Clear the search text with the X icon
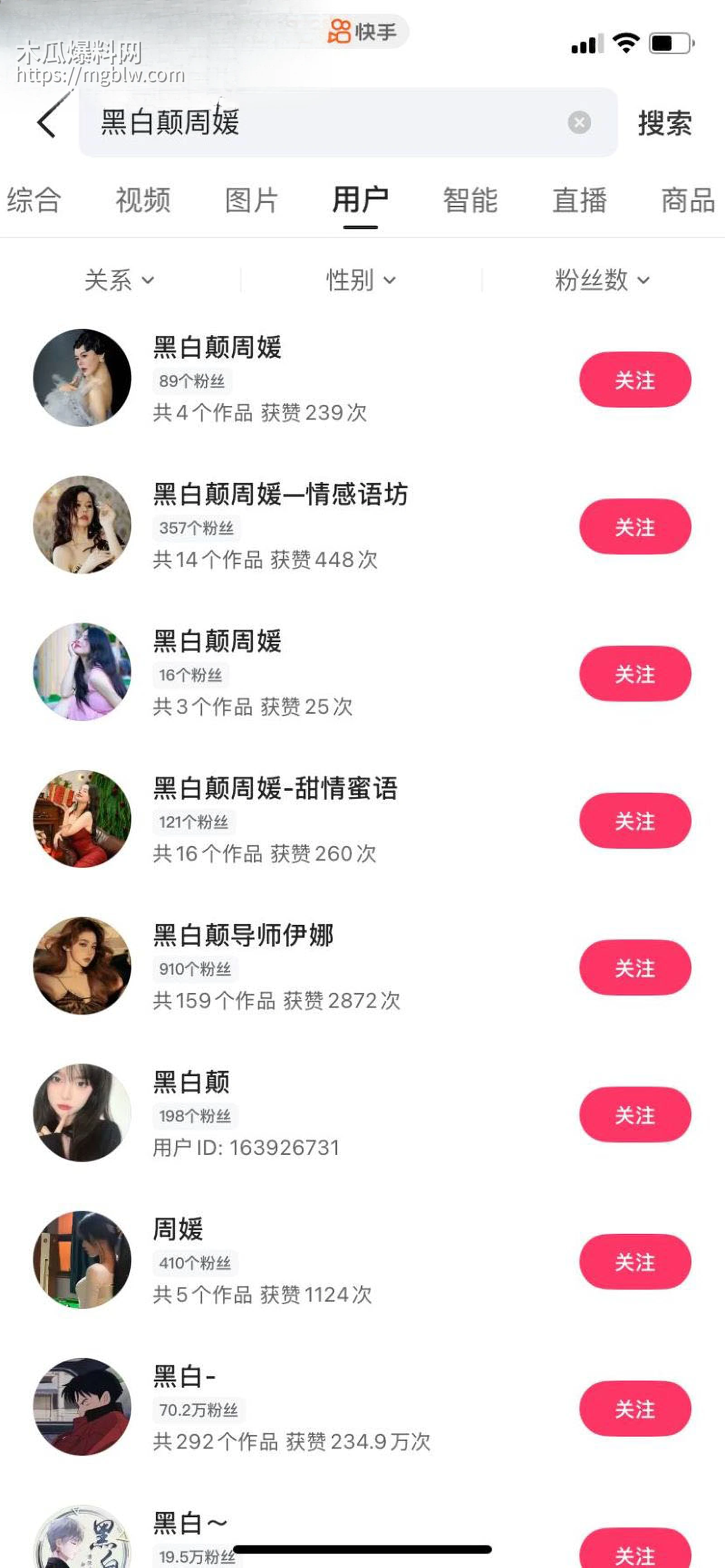The image size is (725, 1568). 579,122
